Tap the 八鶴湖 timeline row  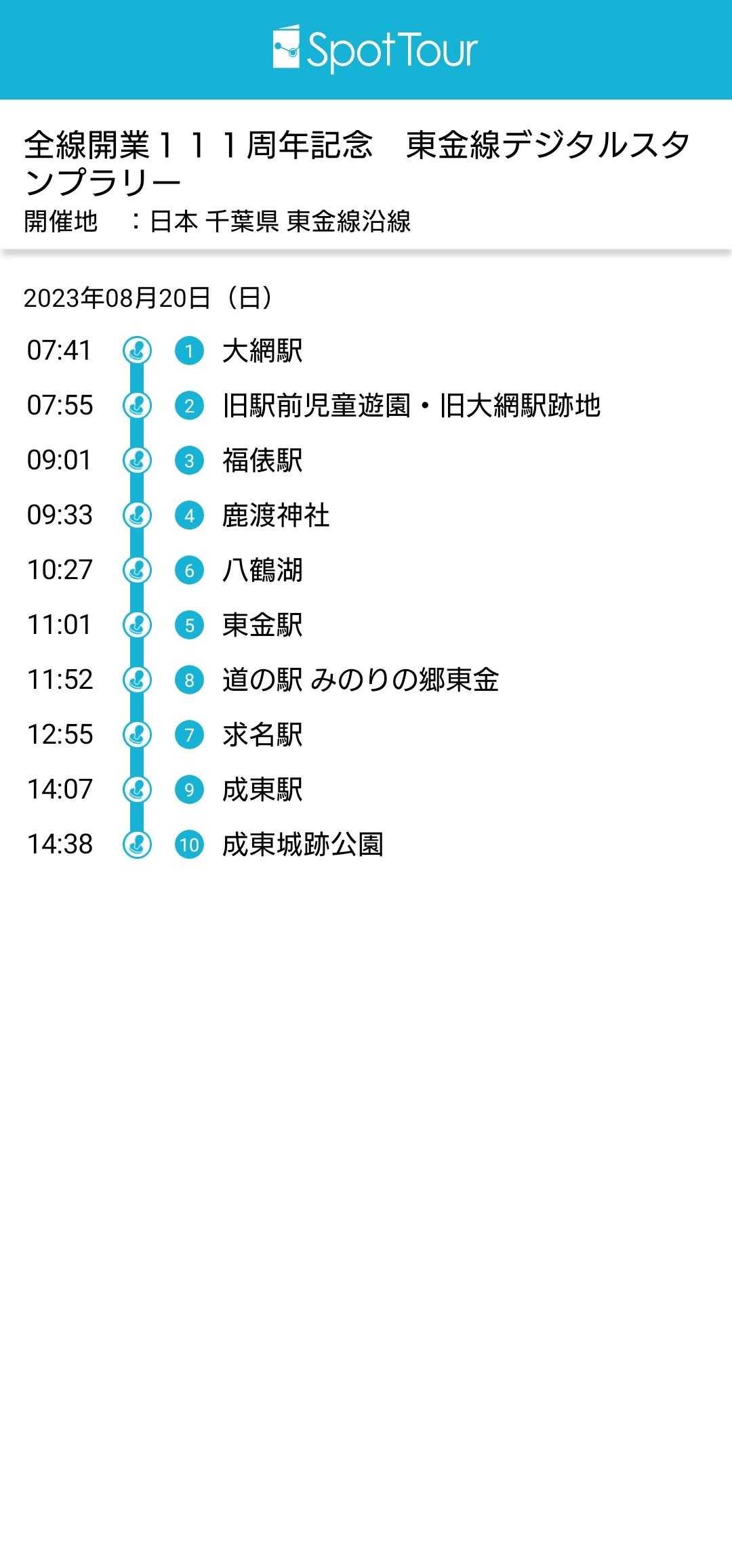click(262, 570)
